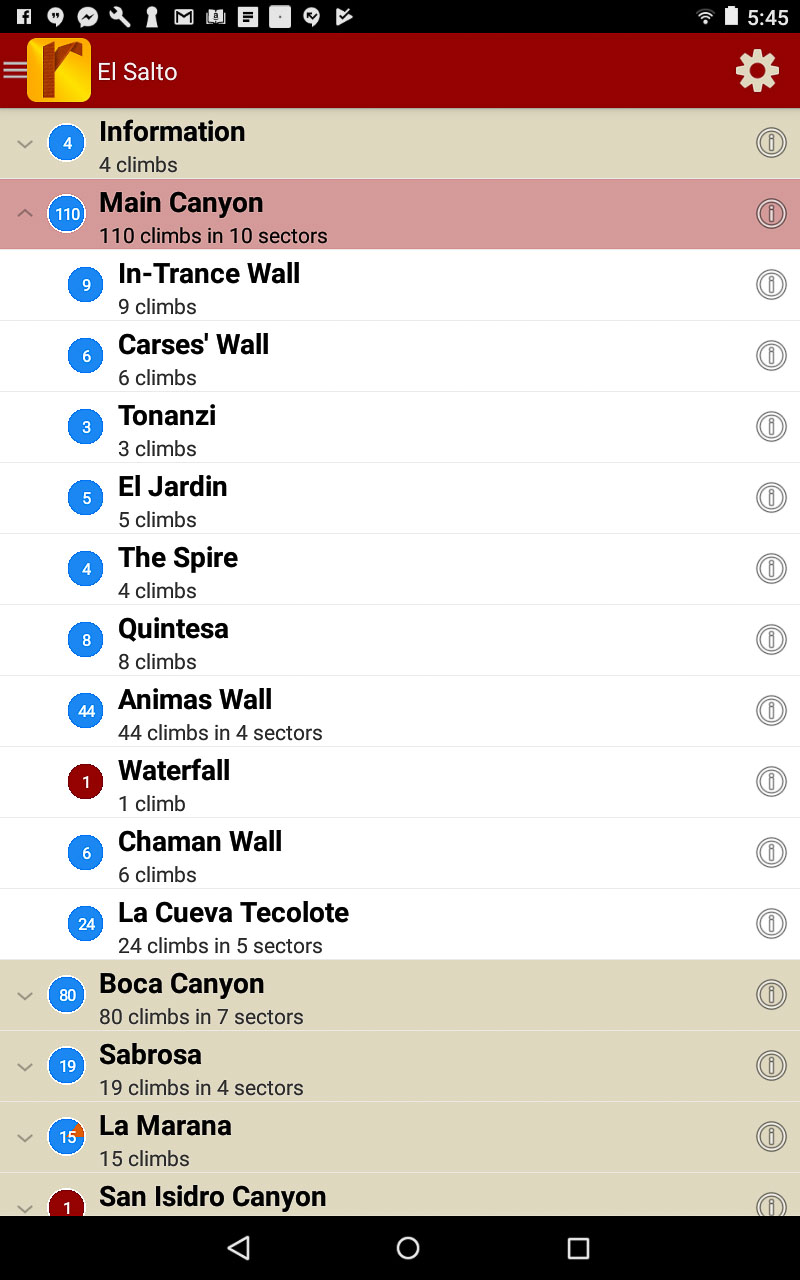The height and width of the screenshot is (1280, 800).
Task: Expand the Boca Canyon section
Action: tap(25, 996)
